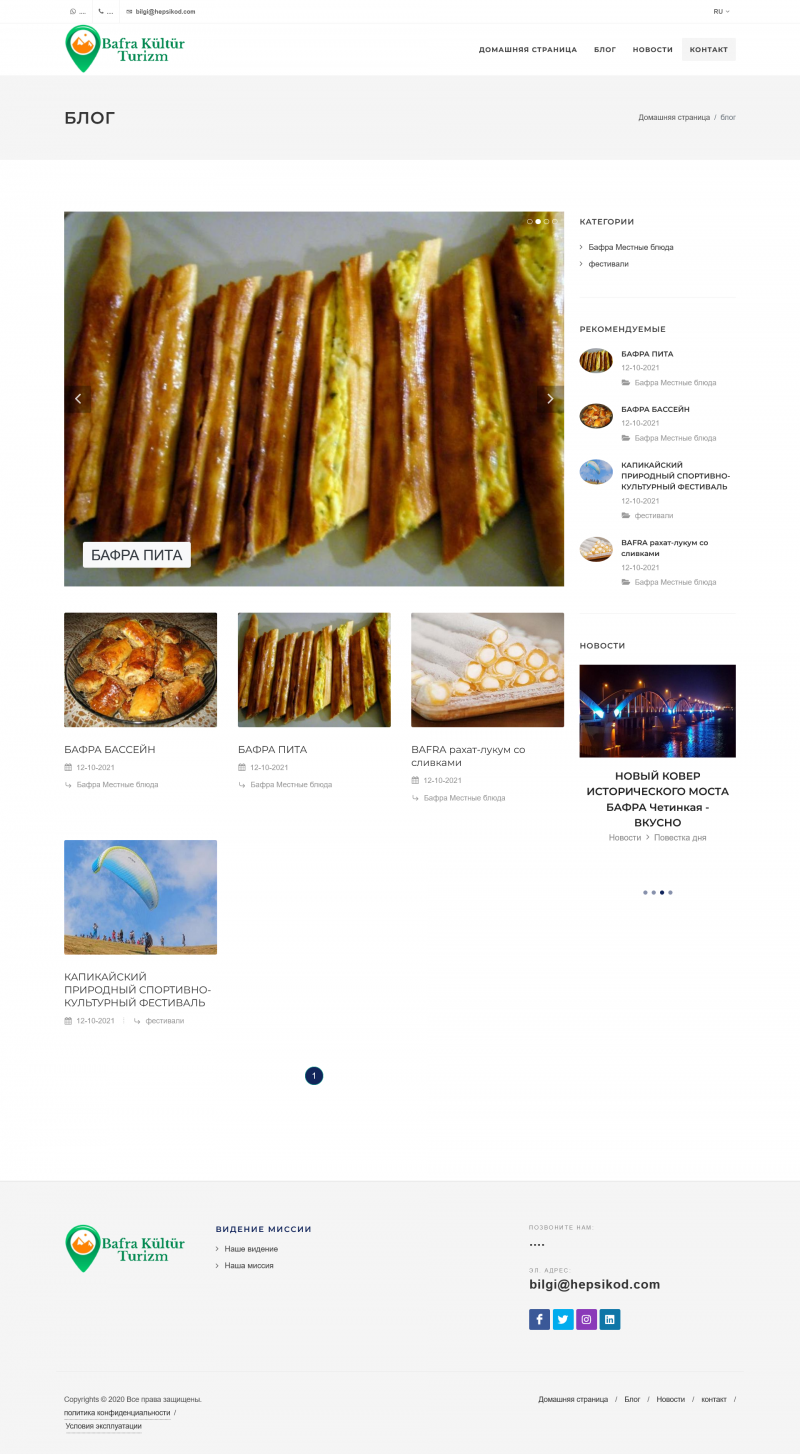Visit the Twitter profile
The height and width of the screenshot is (1454, 800).
[x=563, y=1319]
